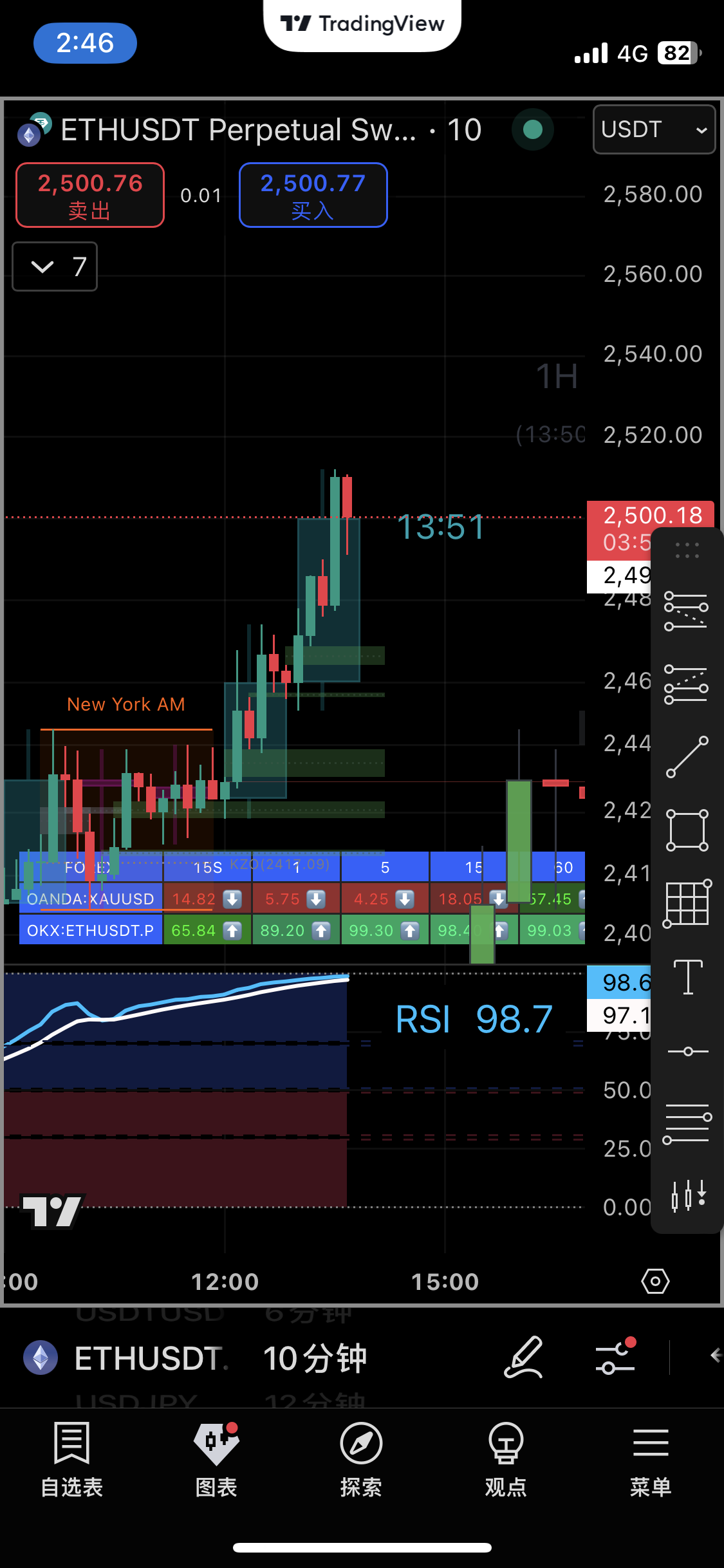
Task: Select the trend line drawing tool
Action: 687,757
